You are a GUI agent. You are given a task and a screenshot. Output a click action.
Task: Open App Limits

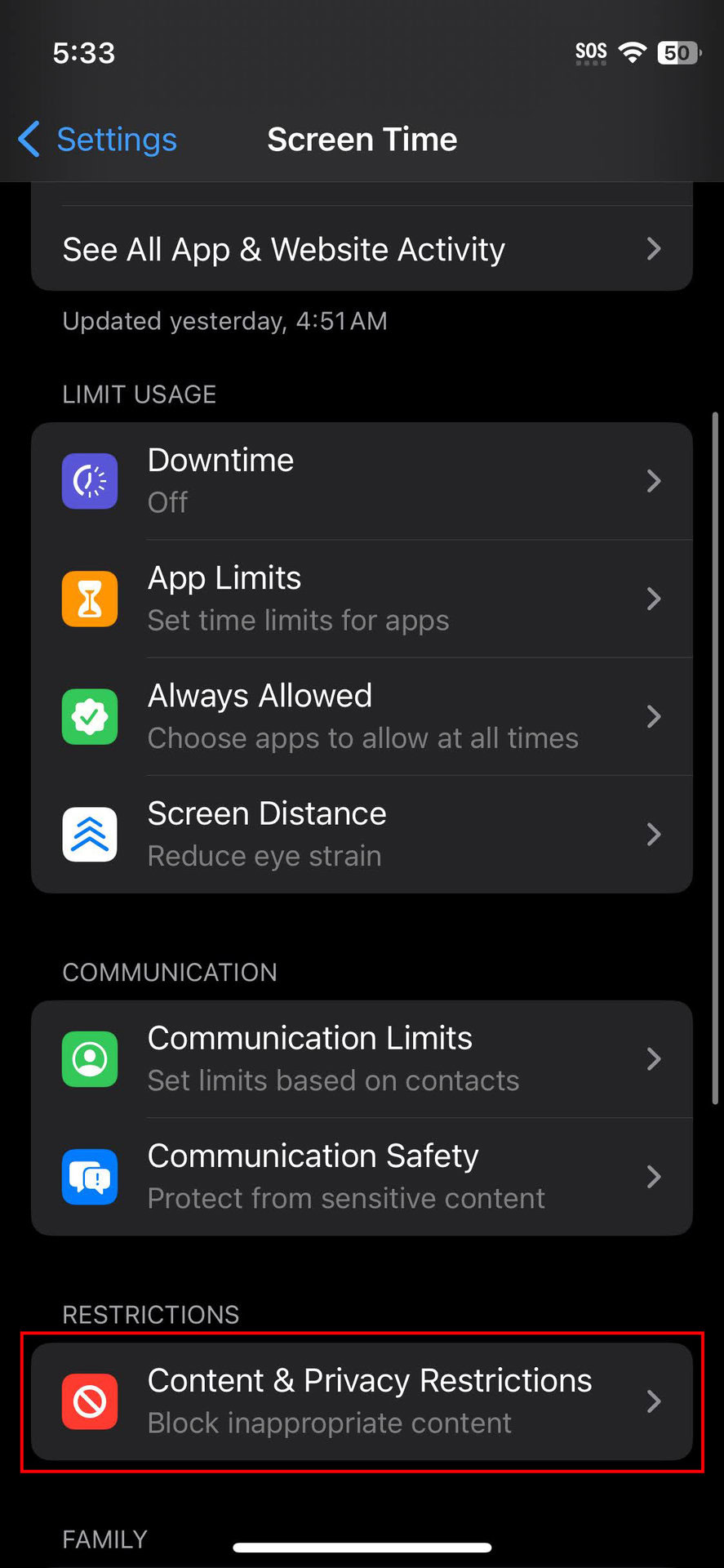(x=362, y=599)
